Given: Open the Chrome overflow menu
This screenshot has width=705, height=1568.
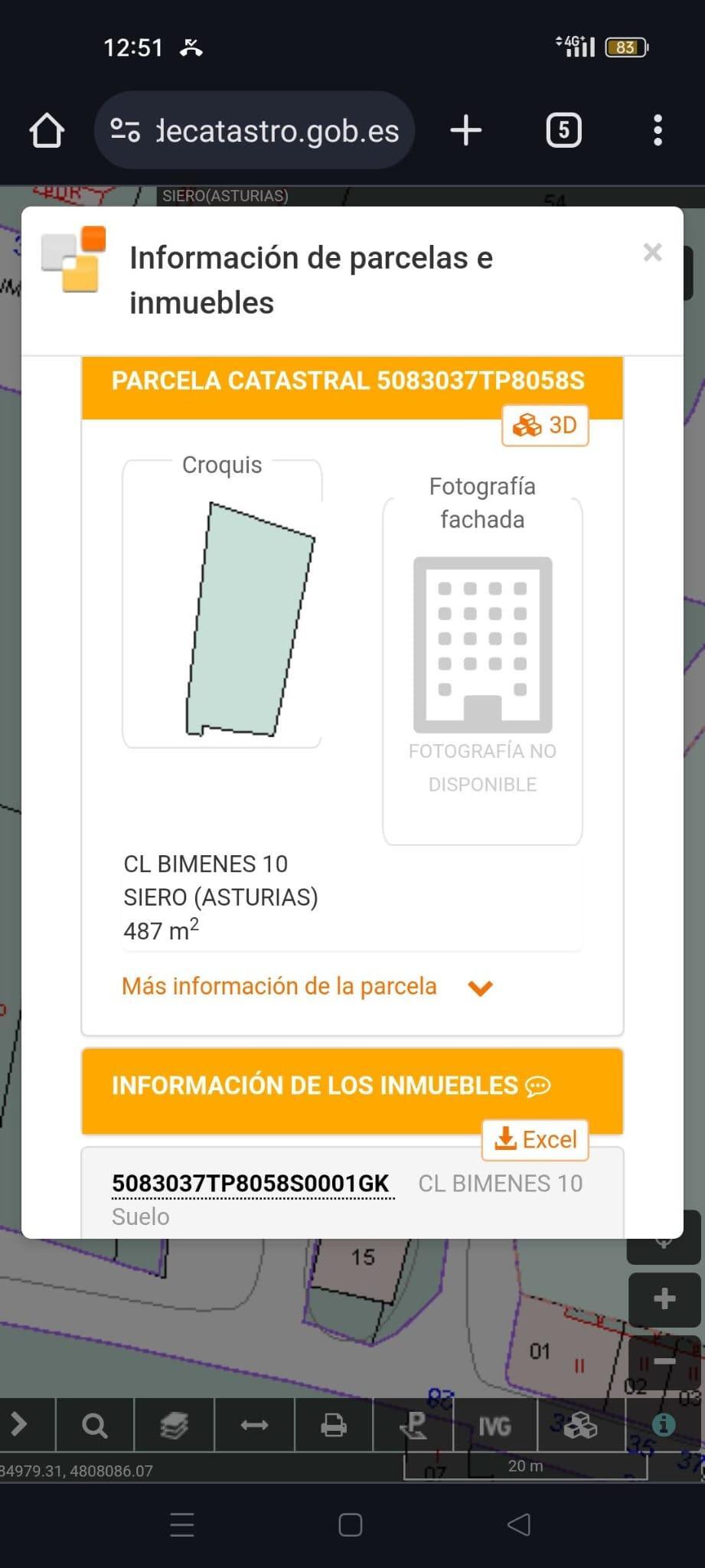Looking at the screenshot, I should tap(657, 130).
